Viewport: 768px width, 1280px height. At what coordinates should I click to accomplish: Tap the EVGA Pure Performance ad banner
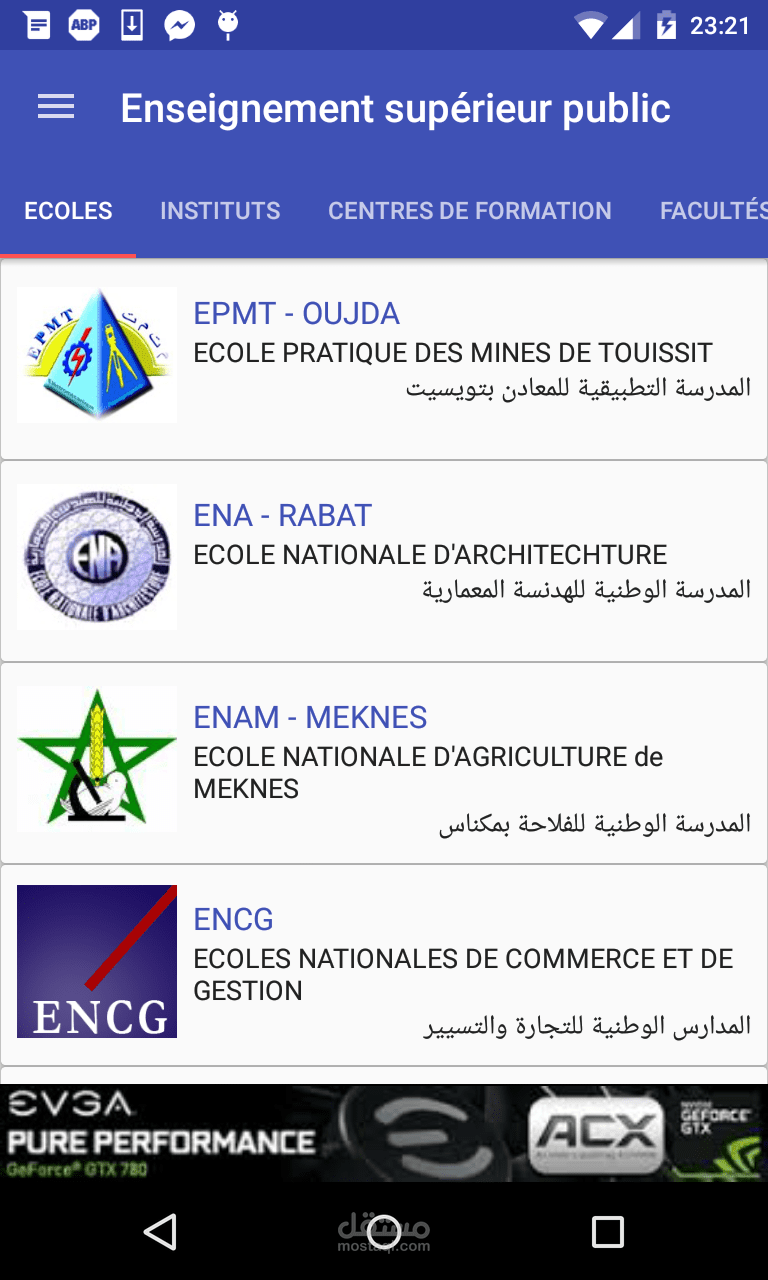coord(384,1133)
